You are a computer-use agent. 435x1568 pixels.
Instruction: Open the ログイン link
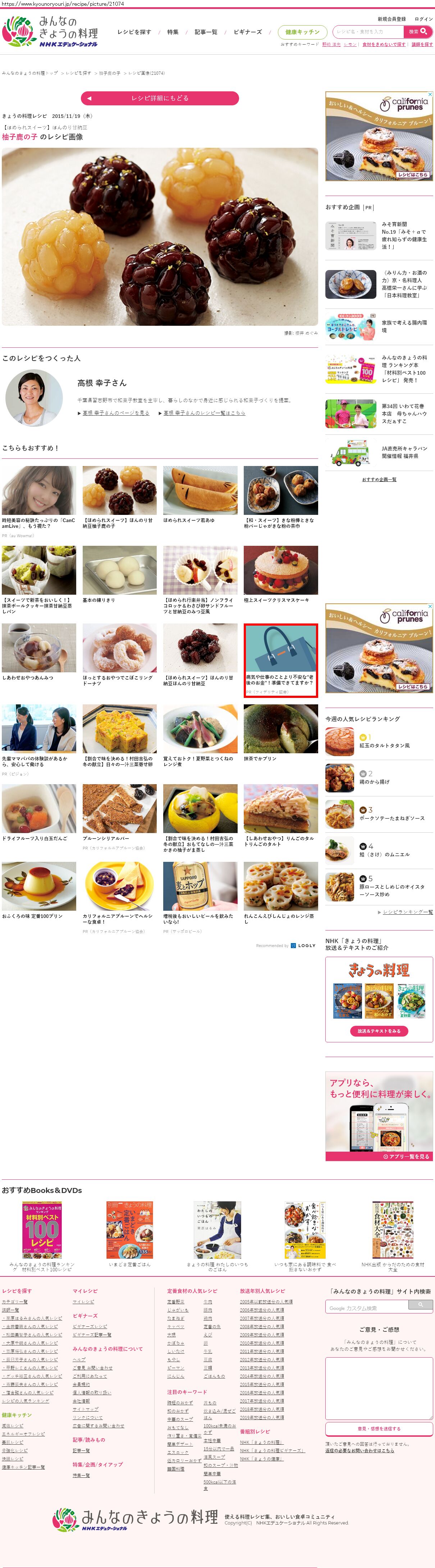coord(423,19)
